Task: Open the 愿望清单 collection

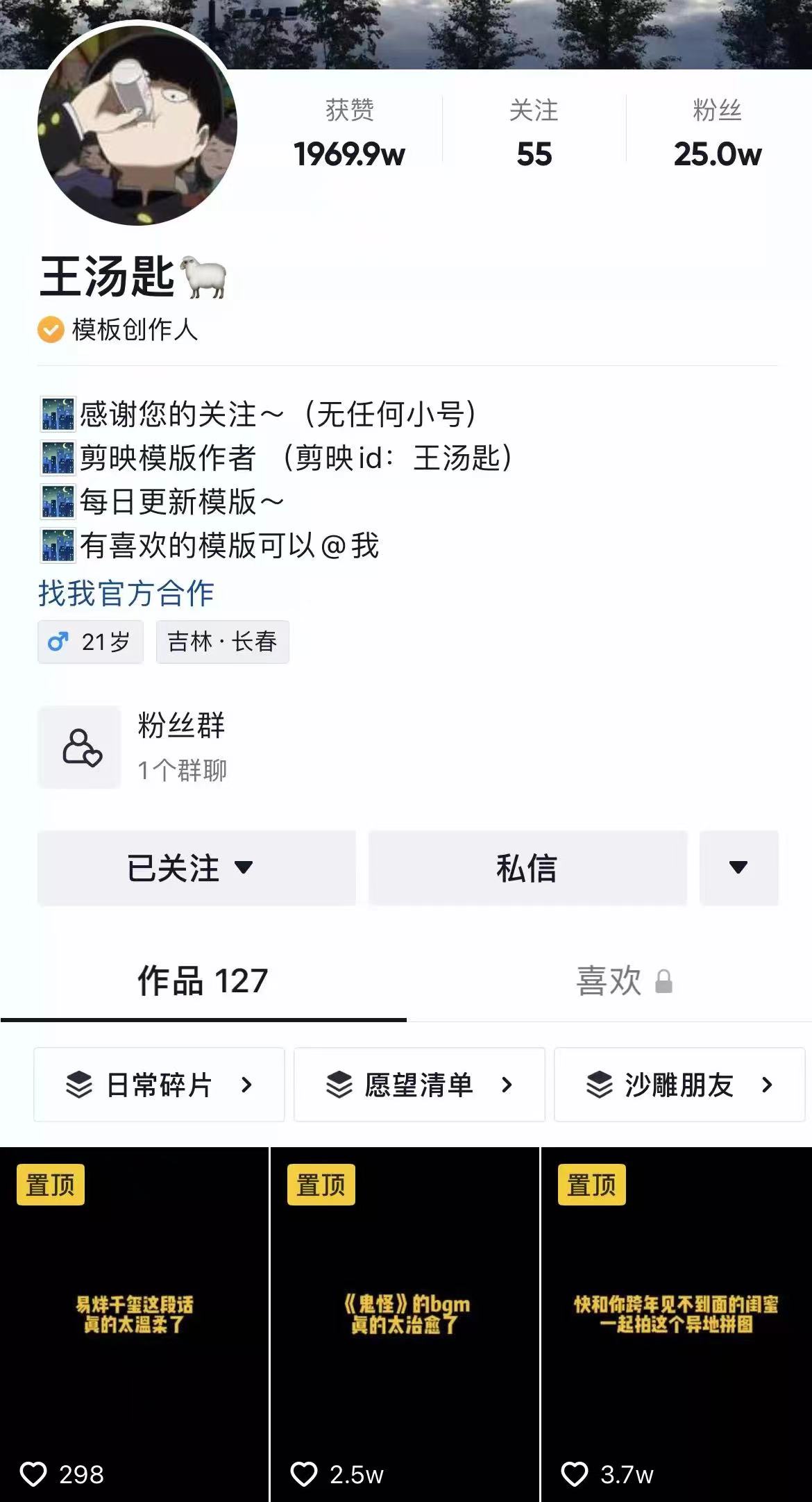Action: click(419, 1085)
